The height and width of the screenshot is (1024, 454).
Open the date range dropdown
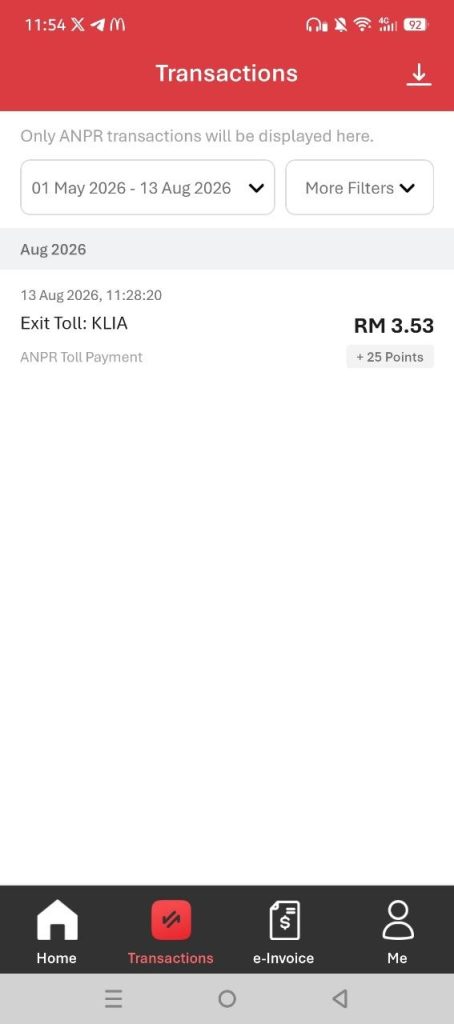(x=148, y=188)
